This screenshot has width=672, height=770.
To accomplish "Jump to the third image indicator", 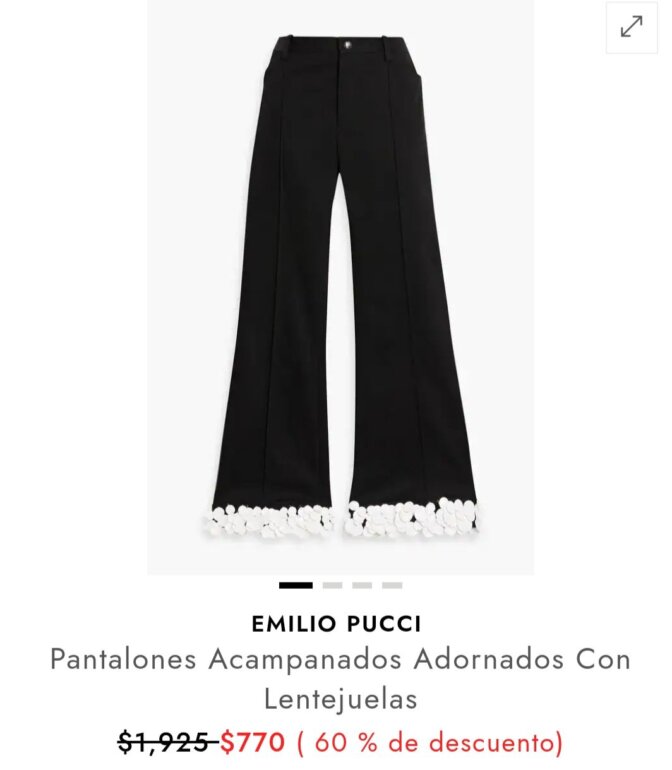I will (362, 585).
